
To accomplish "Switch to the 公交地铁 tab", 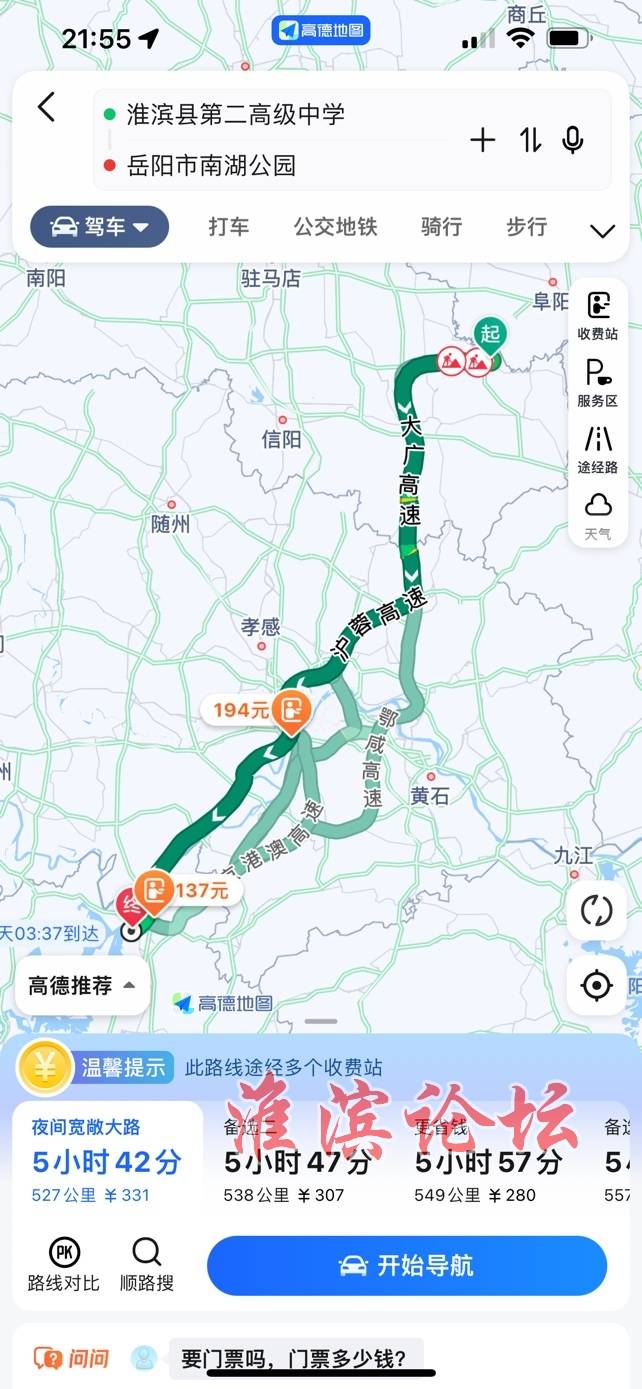I will 335,227.
